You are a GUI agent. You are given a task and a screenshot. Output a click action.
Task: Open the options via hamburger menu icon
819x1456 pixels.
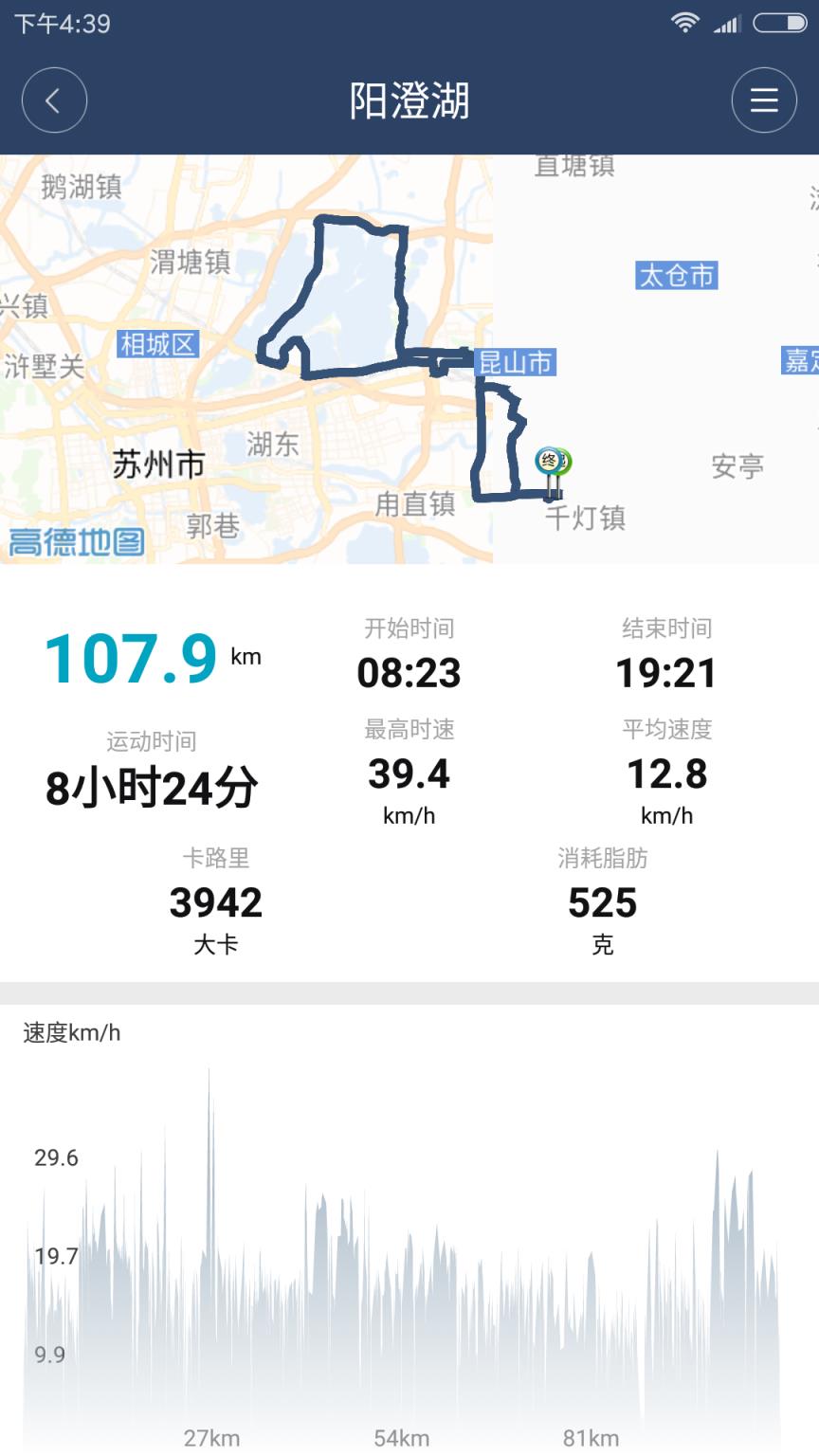tap(764, 100)
